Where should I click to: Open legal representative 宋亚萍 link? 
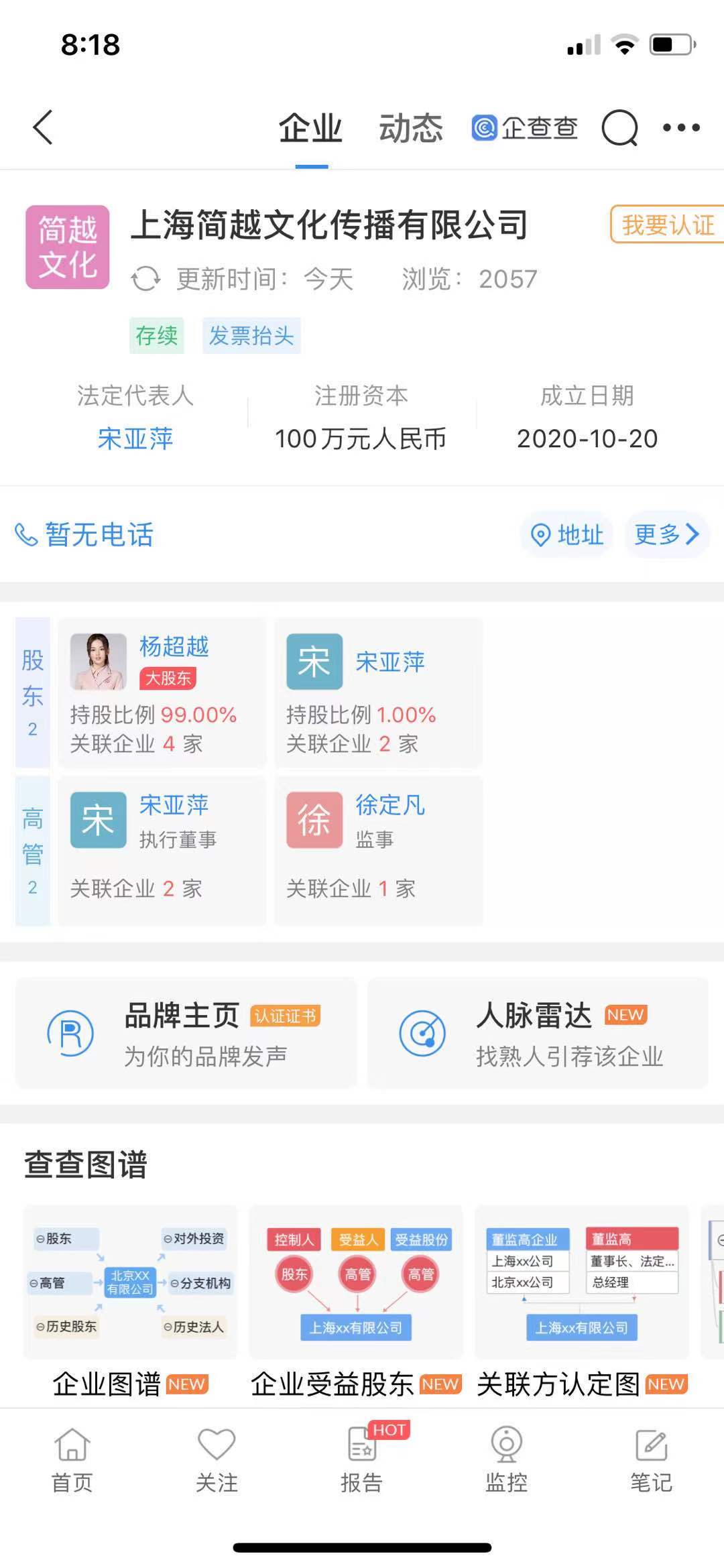[135, 438]
